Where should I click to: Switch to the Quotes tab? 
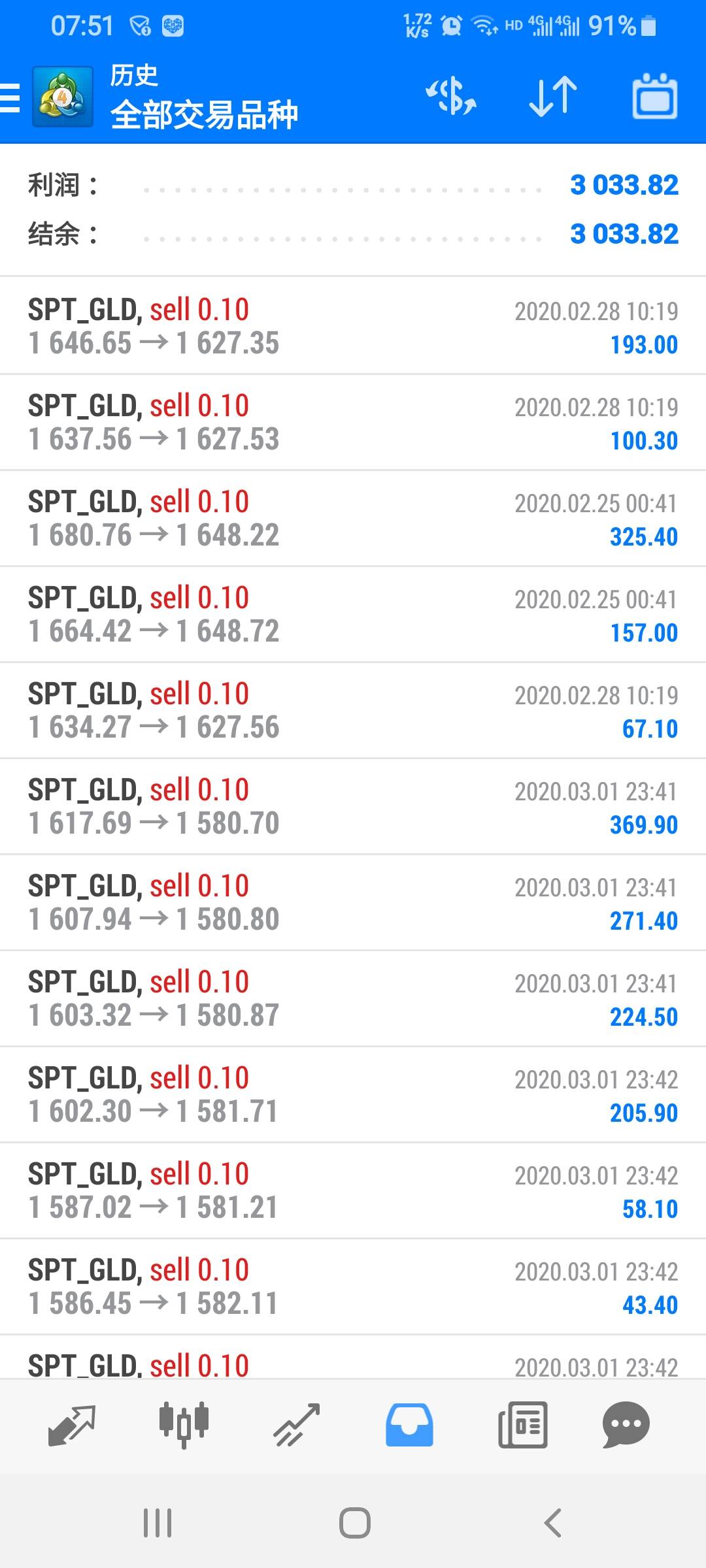pyautogui.click(x=72, y=1425)
